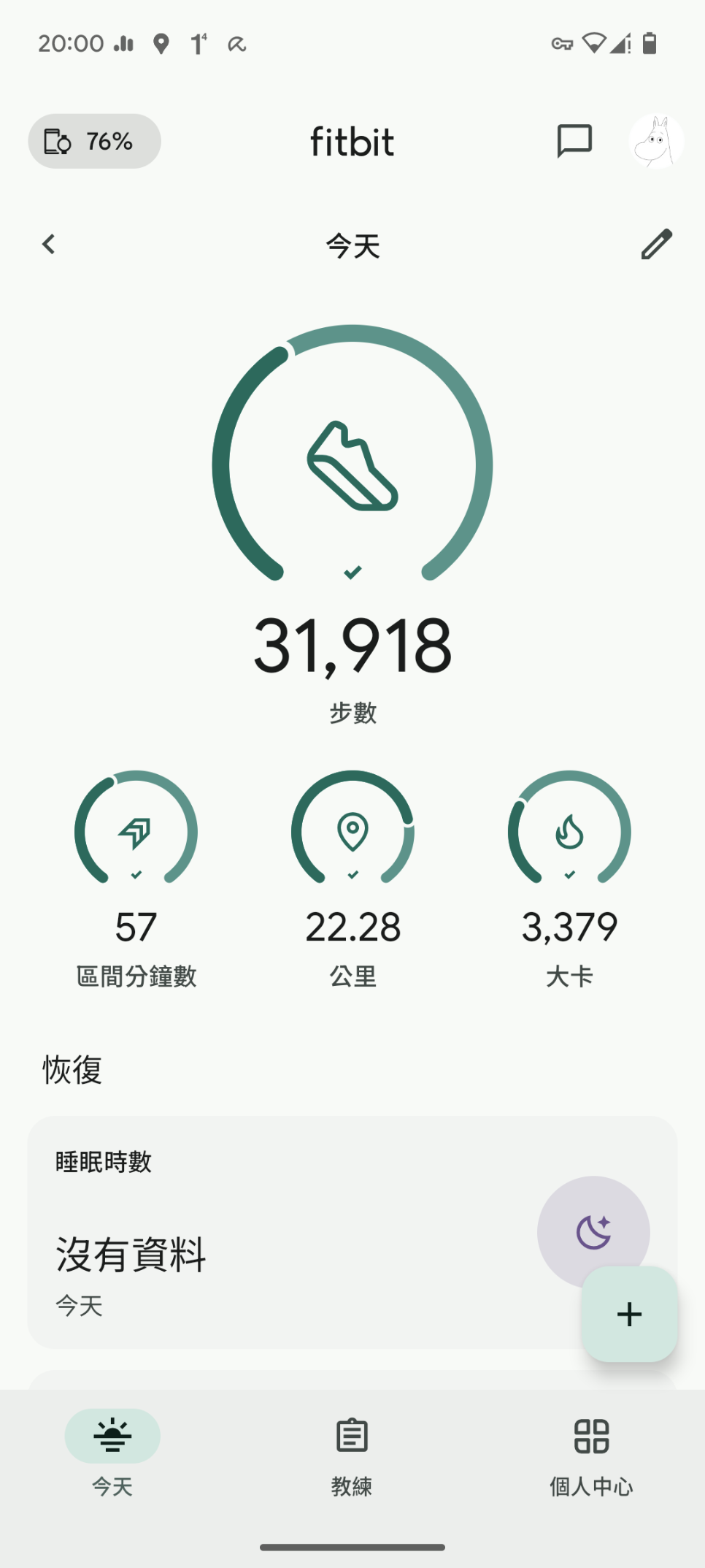Screen dimensions: 705x1568
Task: Open the profile avatar
Action: [x=656, y=141]
